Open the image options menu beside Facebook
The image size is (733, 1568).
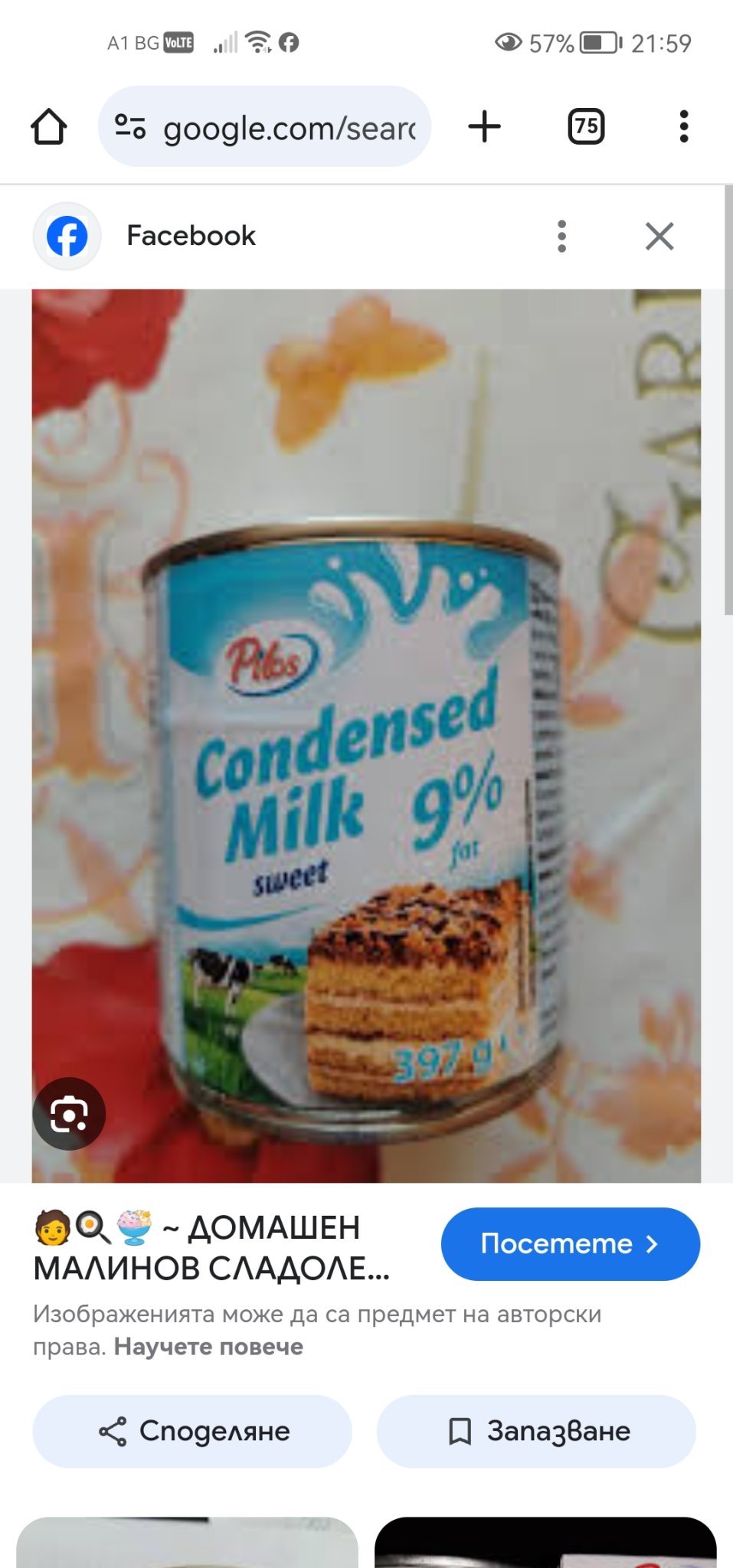(561, 237)
